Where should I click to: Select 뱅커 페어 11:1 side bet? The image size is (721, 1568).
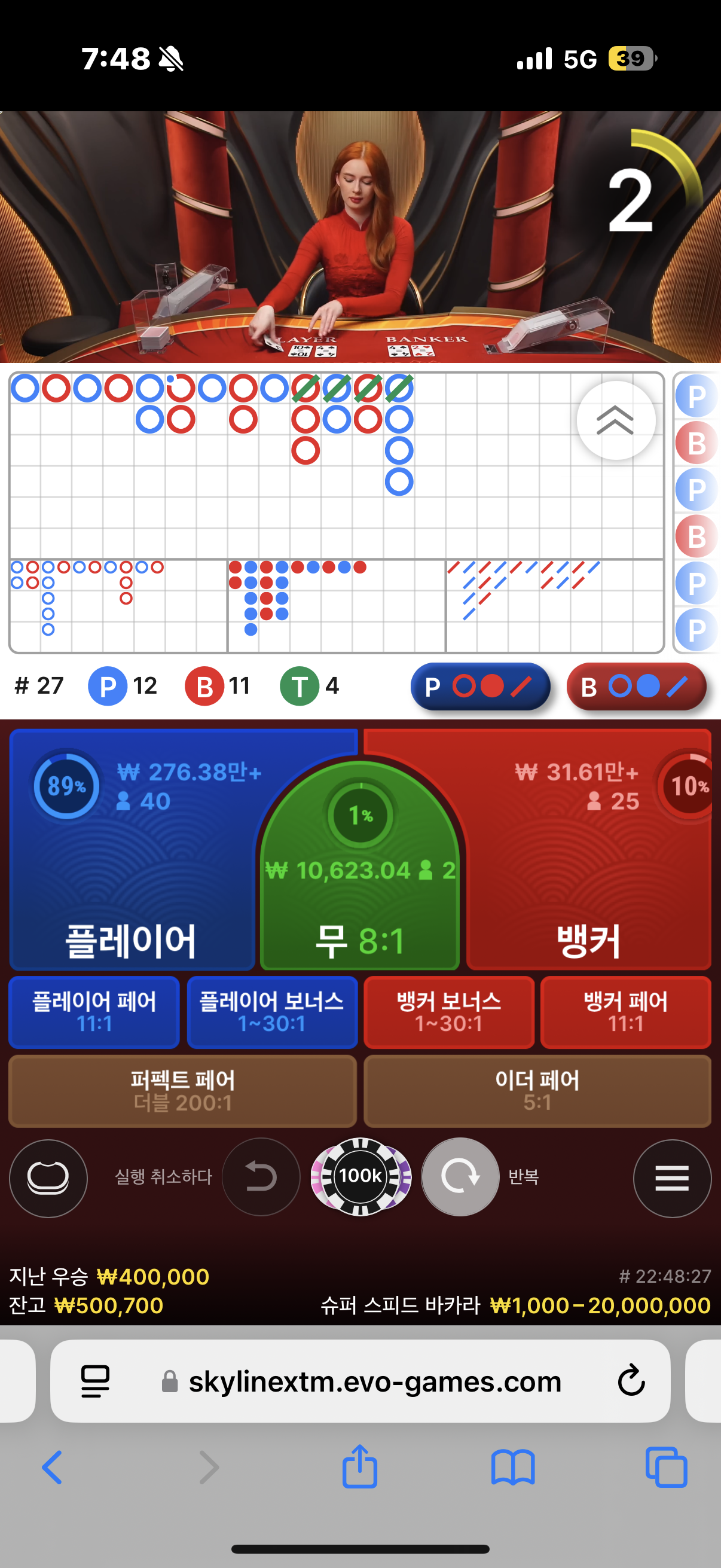pyautogui.click(x=625, y=1012)
